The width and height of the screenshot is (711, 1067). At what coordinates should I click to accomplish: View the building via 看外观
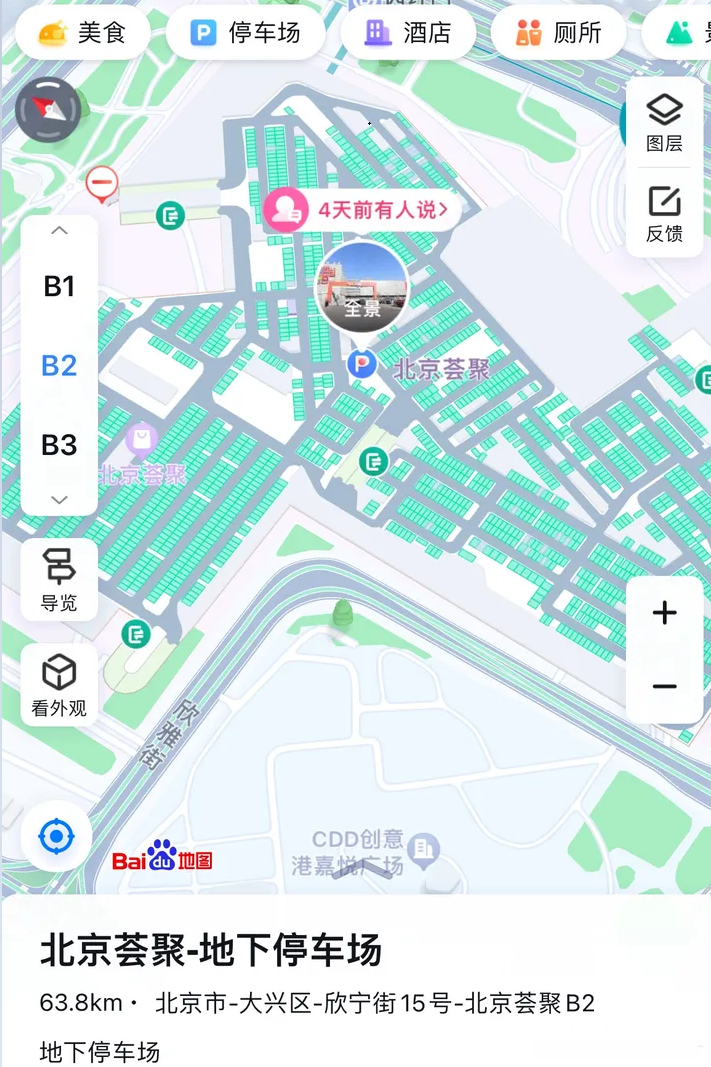pos(59,685)
